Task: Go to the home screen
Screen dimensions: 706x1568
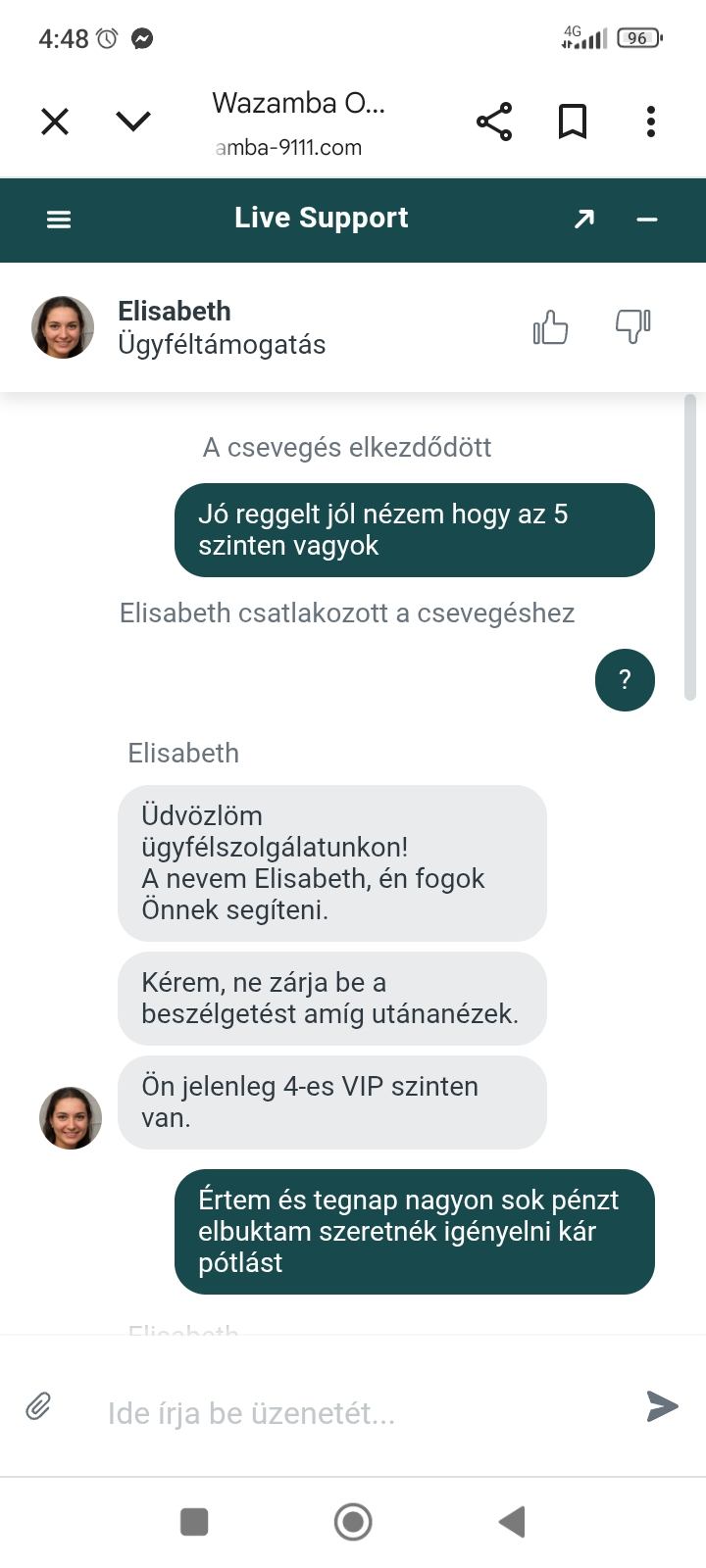Action: point(353,1521)
